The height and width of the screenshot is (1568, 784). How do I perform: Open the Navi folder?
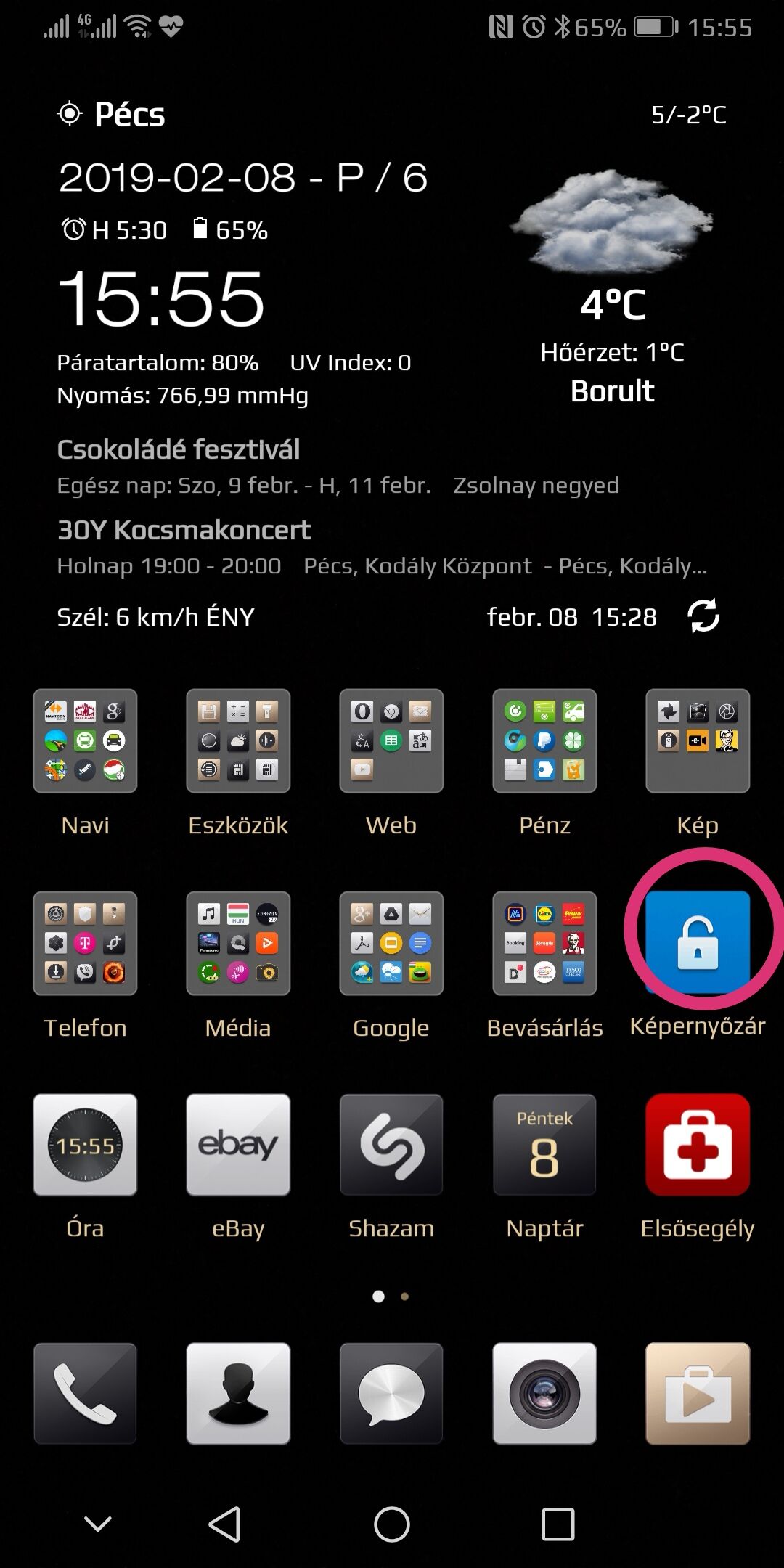click(x=85, y=740)
